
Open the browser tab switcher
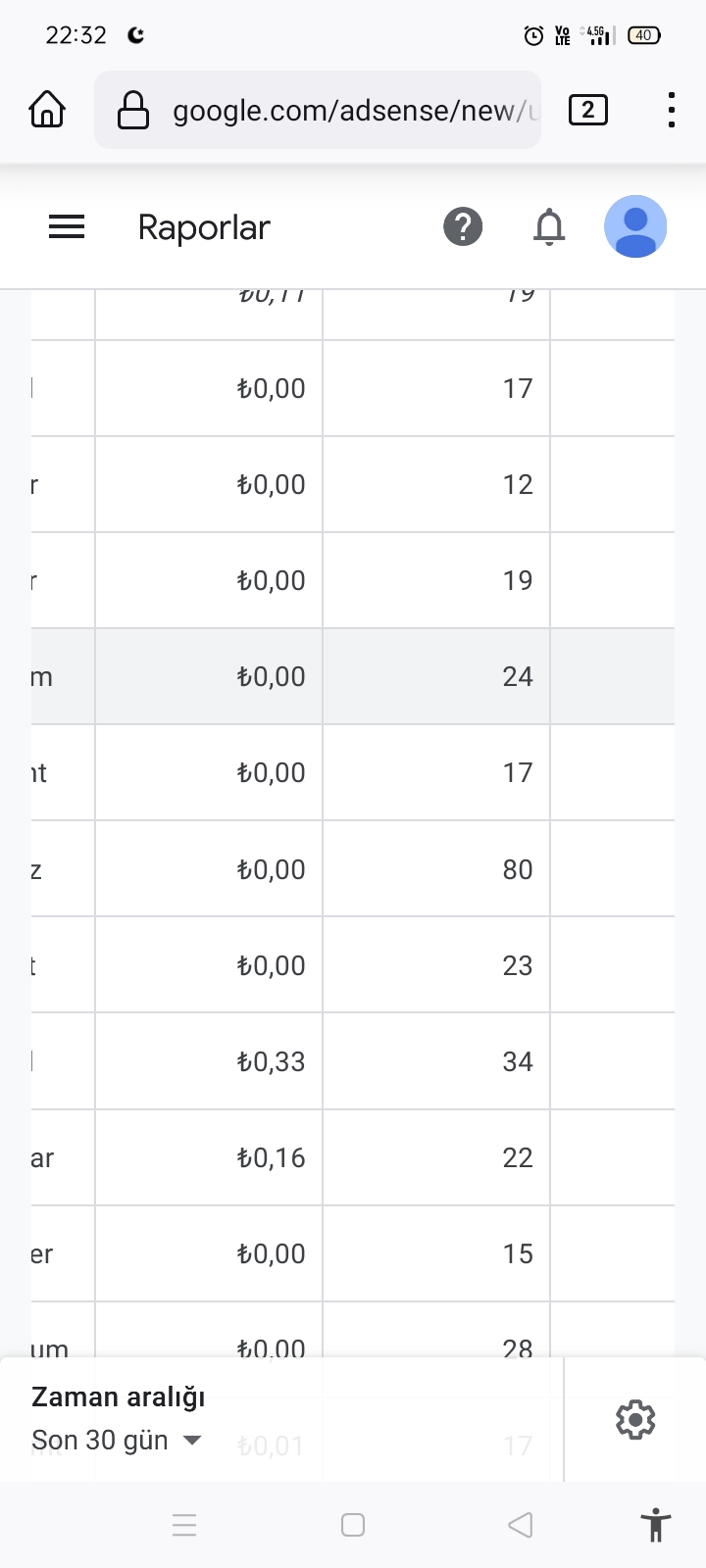tap(587, 110)
